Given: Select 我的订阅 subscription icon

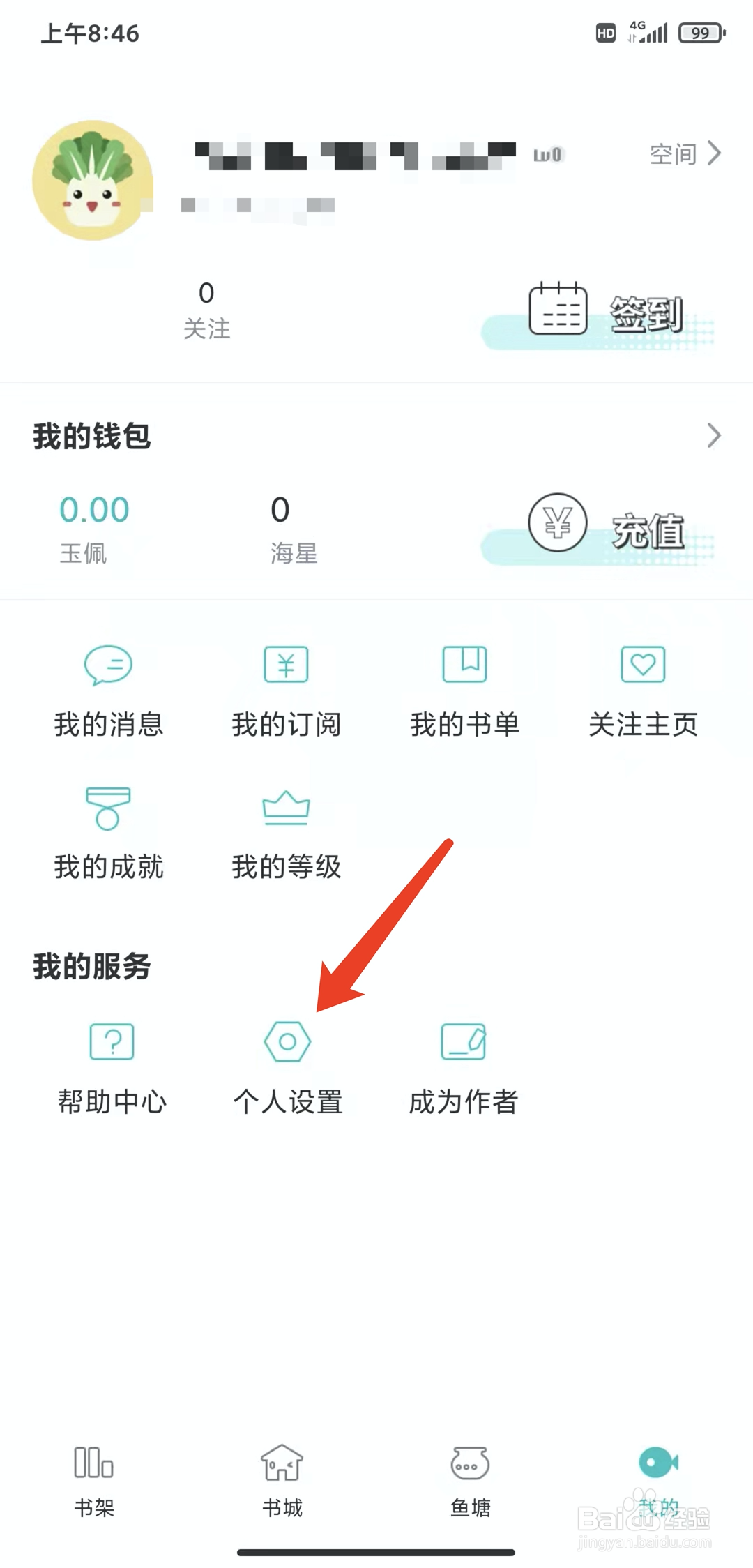Looking at the screenshot, I should 286,666.
